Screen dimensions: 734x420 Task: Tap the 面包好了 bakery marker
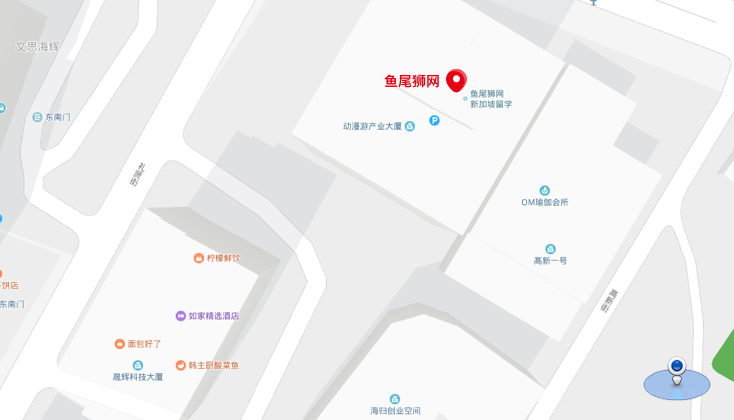coord(119,343)
